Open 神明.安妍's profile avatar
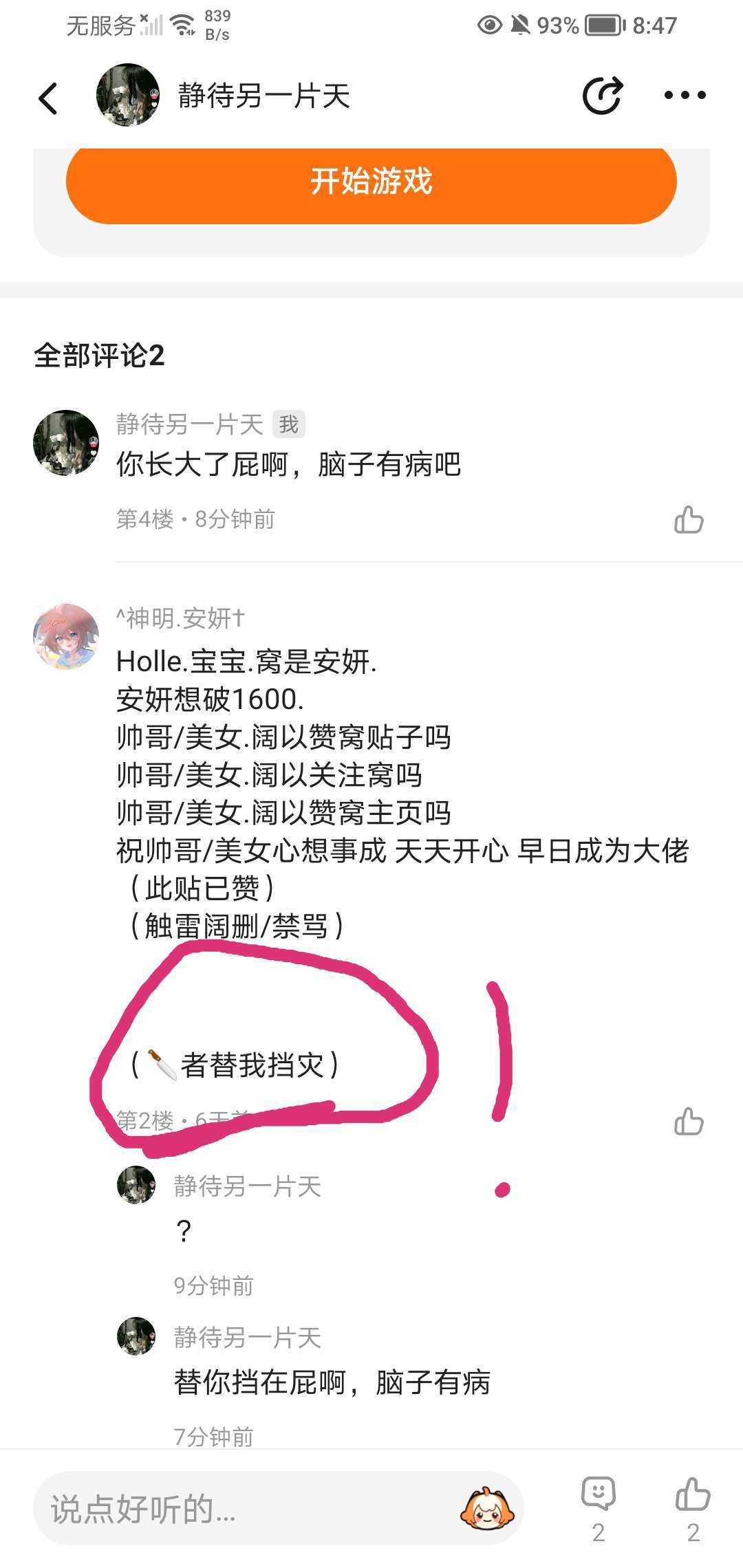The image size is (743, 1568). point(66,637)
